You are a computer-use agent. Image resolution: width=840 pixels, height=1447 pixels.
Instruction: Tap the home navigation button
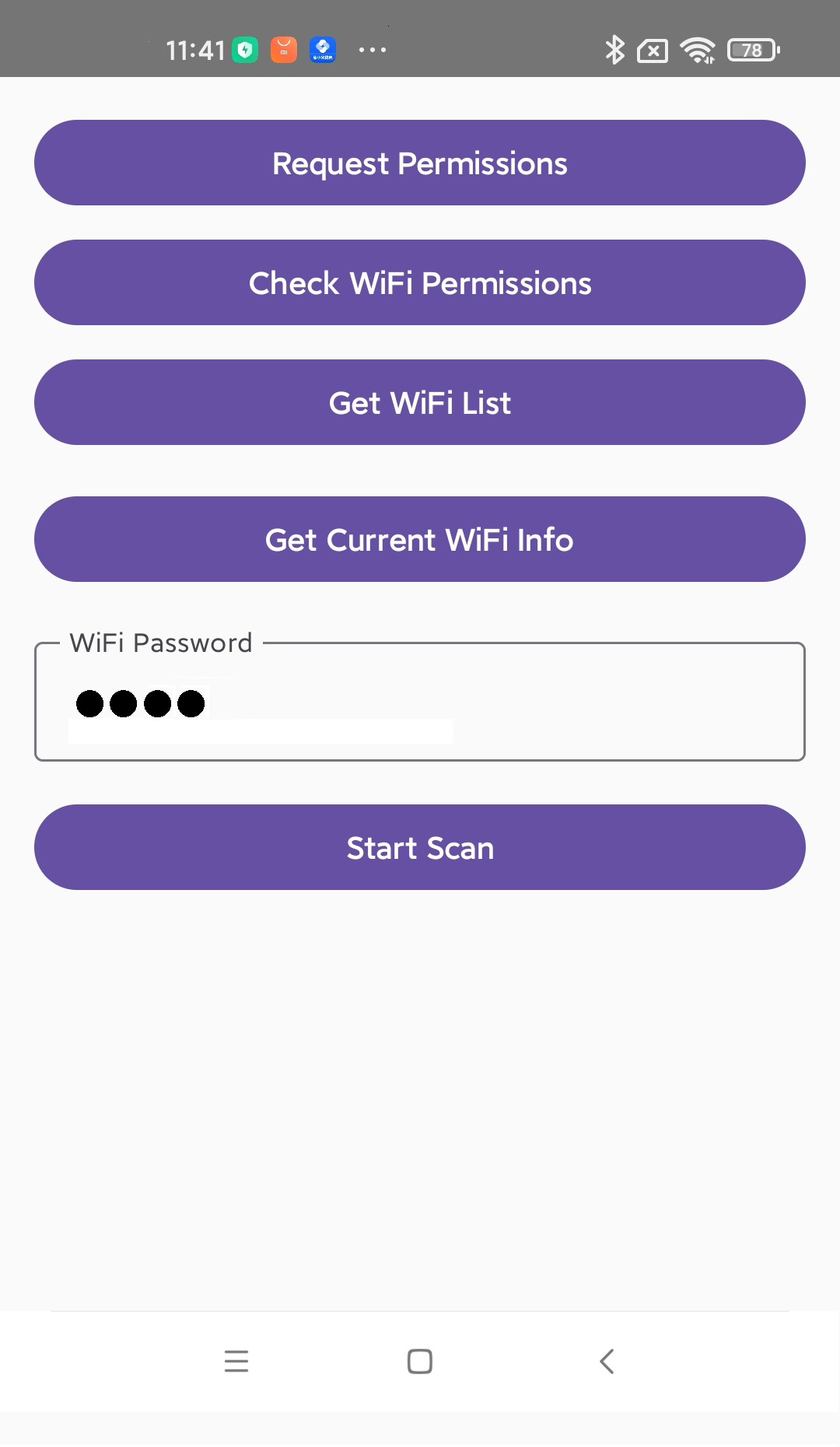tap(419, 1360)
